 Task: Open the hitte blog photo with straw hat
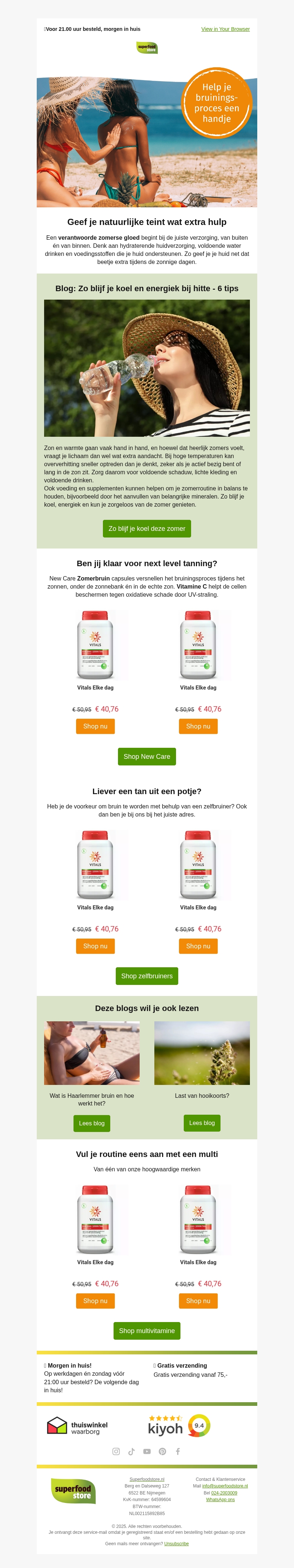coord(147,368)
